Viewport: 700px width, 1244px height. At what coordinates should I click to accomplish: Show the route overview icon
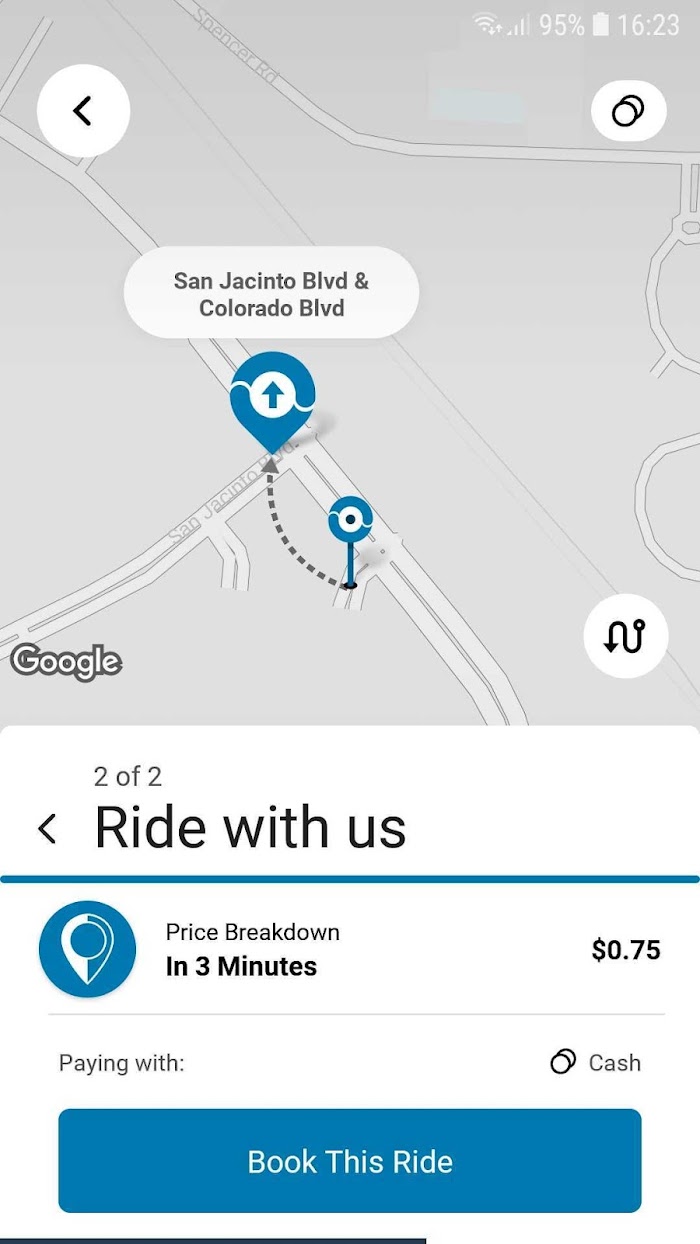[x=625, y=636]
